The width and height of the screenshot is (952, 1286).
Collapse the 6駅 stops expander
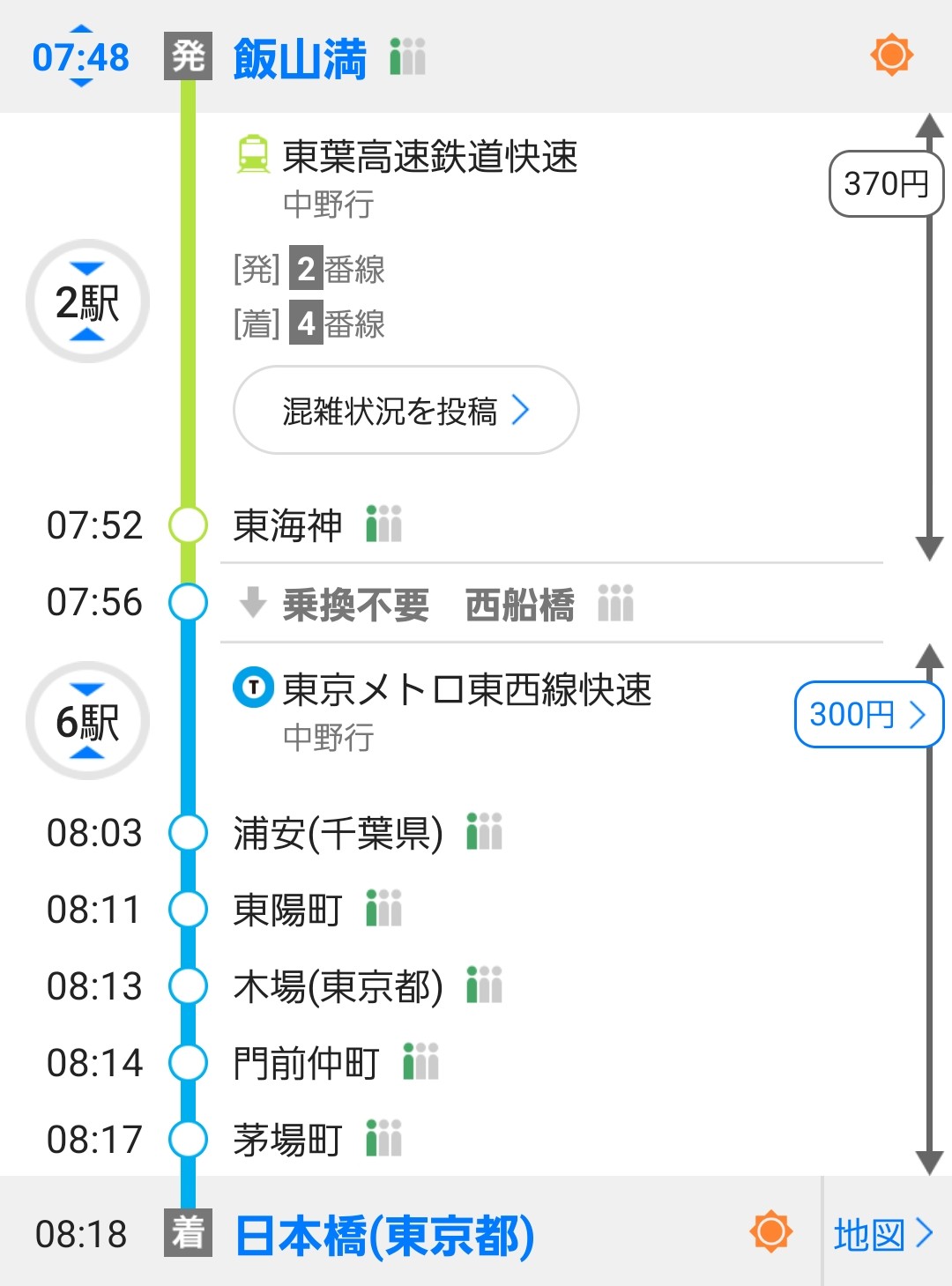pyautogui.click(x=87, y=721)
